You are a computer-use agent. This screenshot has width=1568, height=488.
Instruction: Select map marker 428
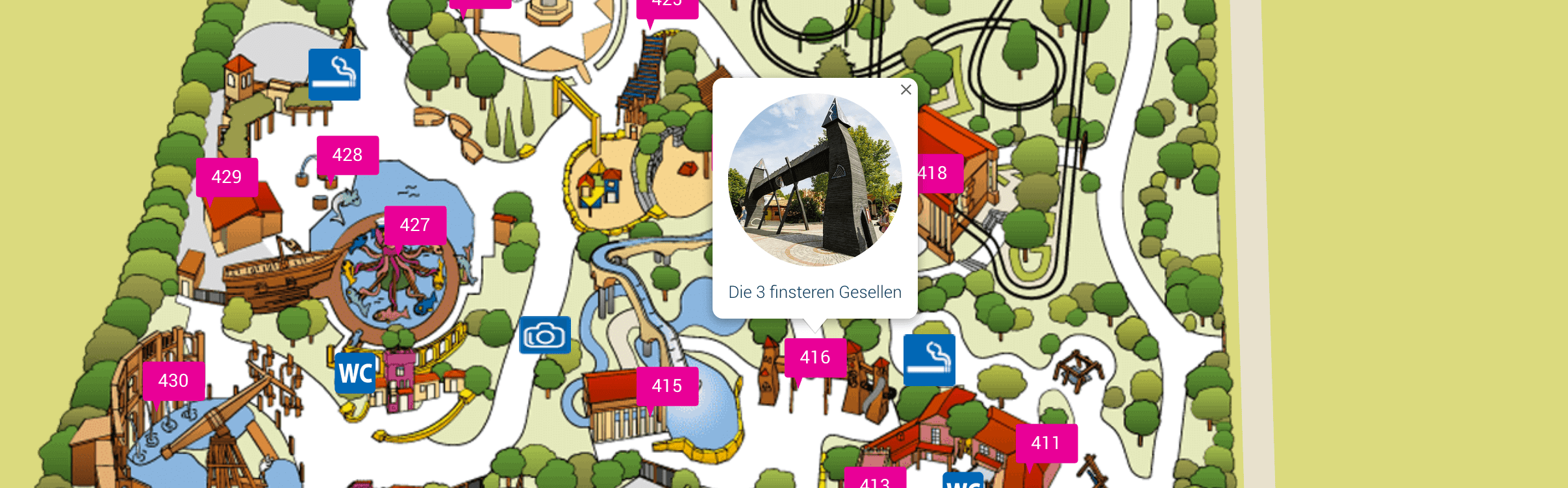point(348,155)
